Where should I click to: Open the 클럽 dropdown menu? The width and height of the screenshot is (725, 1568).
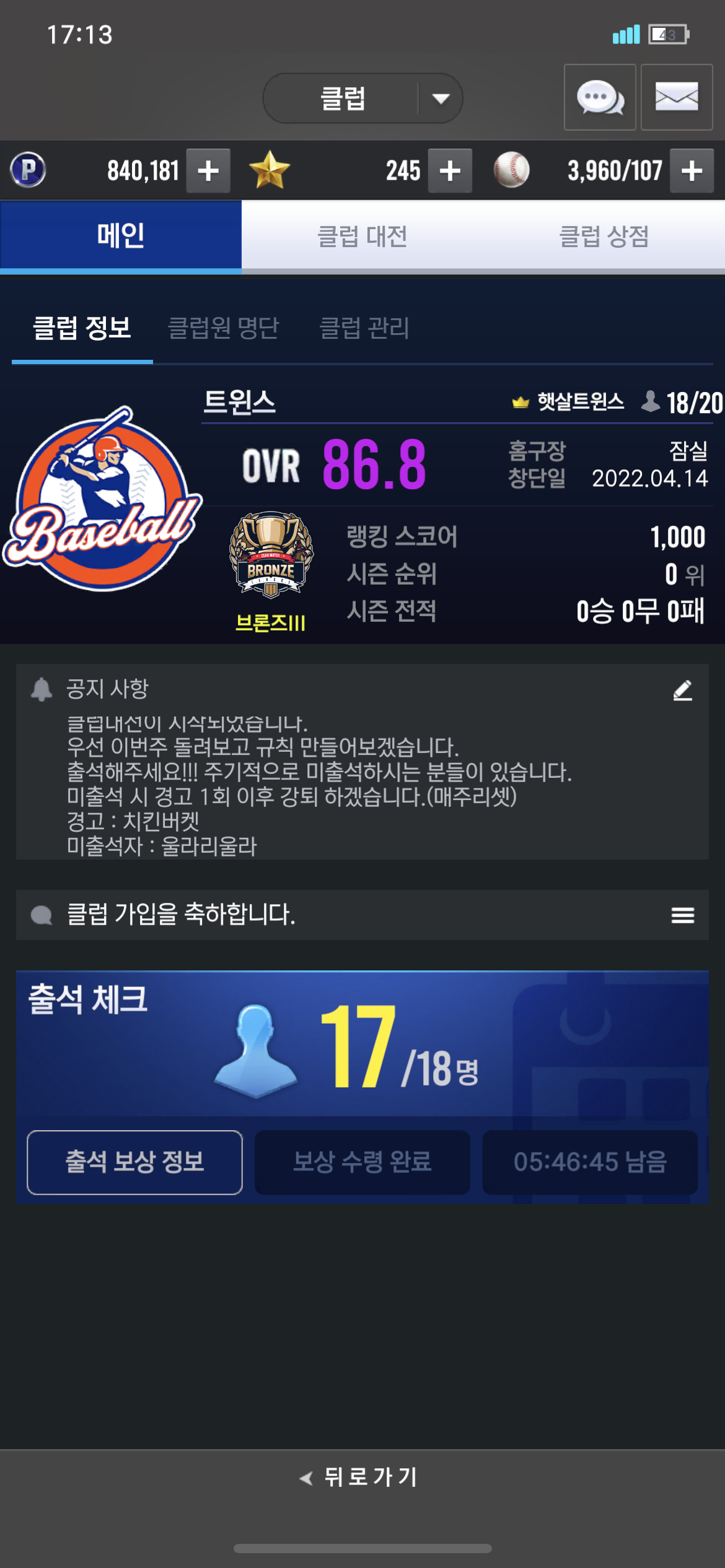pyautogui.click(x=362, y=98)
